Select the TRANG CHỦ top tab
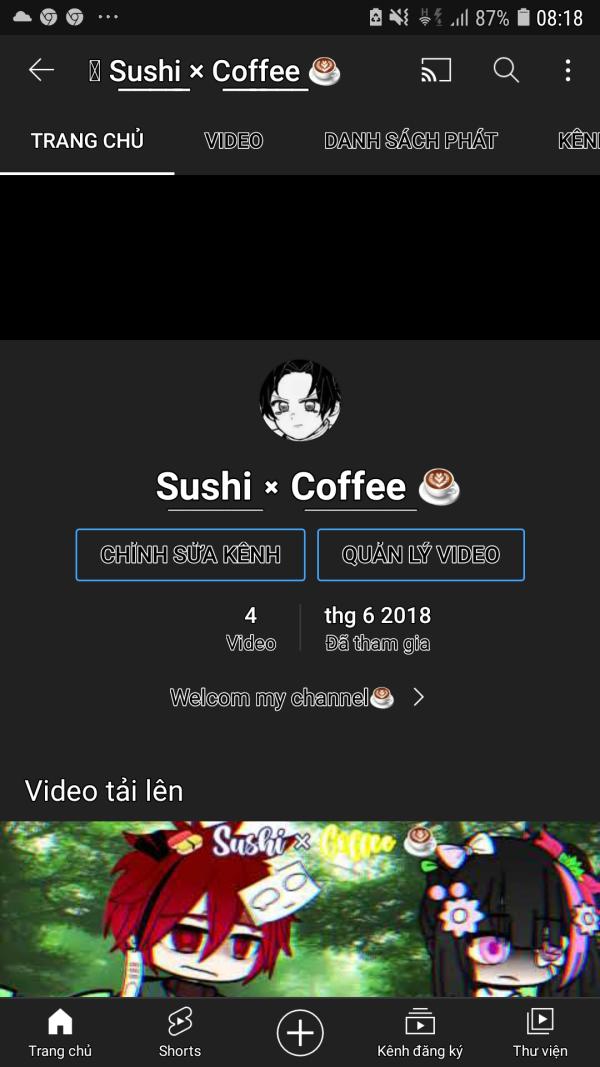This screenshot has width=600, height=1067. coord(87,141)
